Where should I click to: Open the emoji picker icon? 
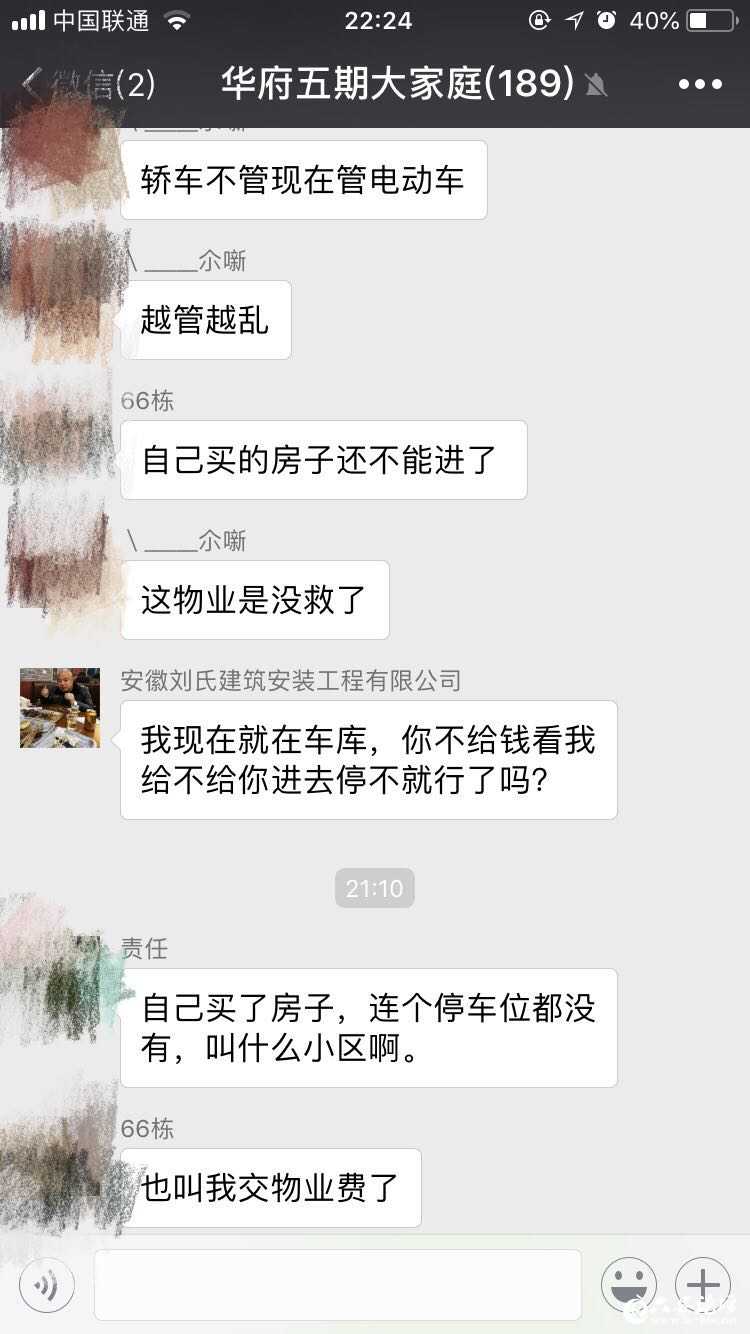[x=630, y=1284]
